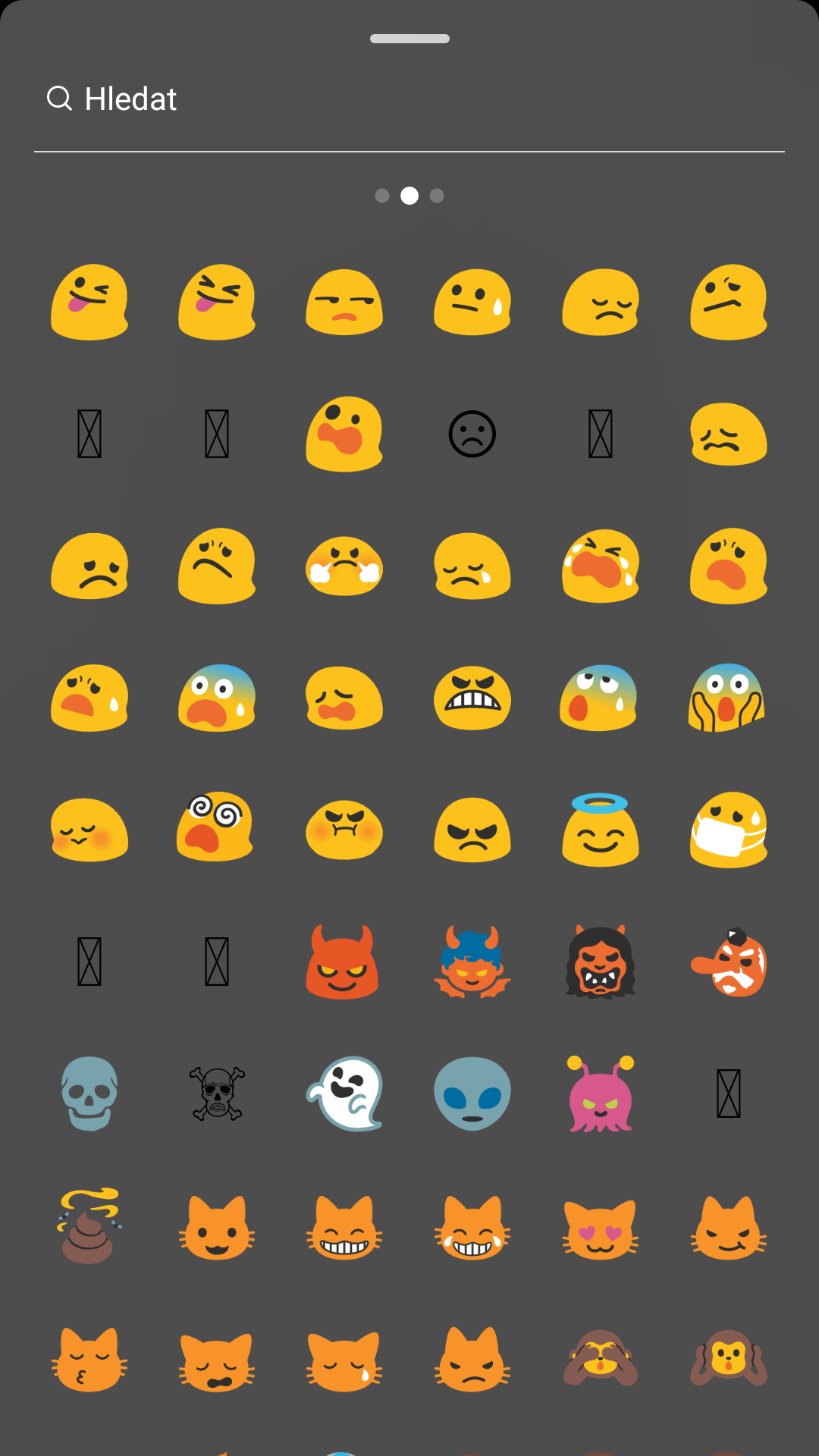The image size is (819, 1456).
Task: Select the loudly crying face emoji
Action: coord(600,566)
